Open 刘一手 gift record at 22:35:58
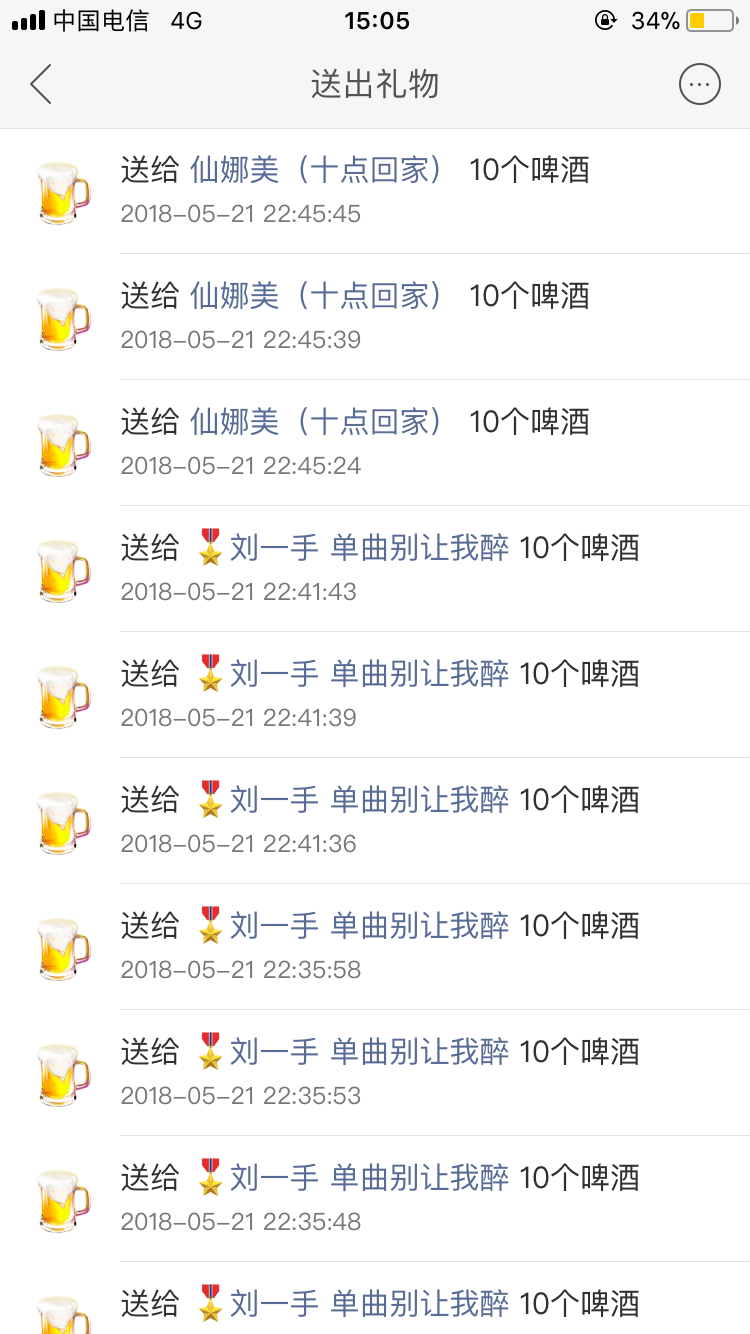 coord(375,947)
